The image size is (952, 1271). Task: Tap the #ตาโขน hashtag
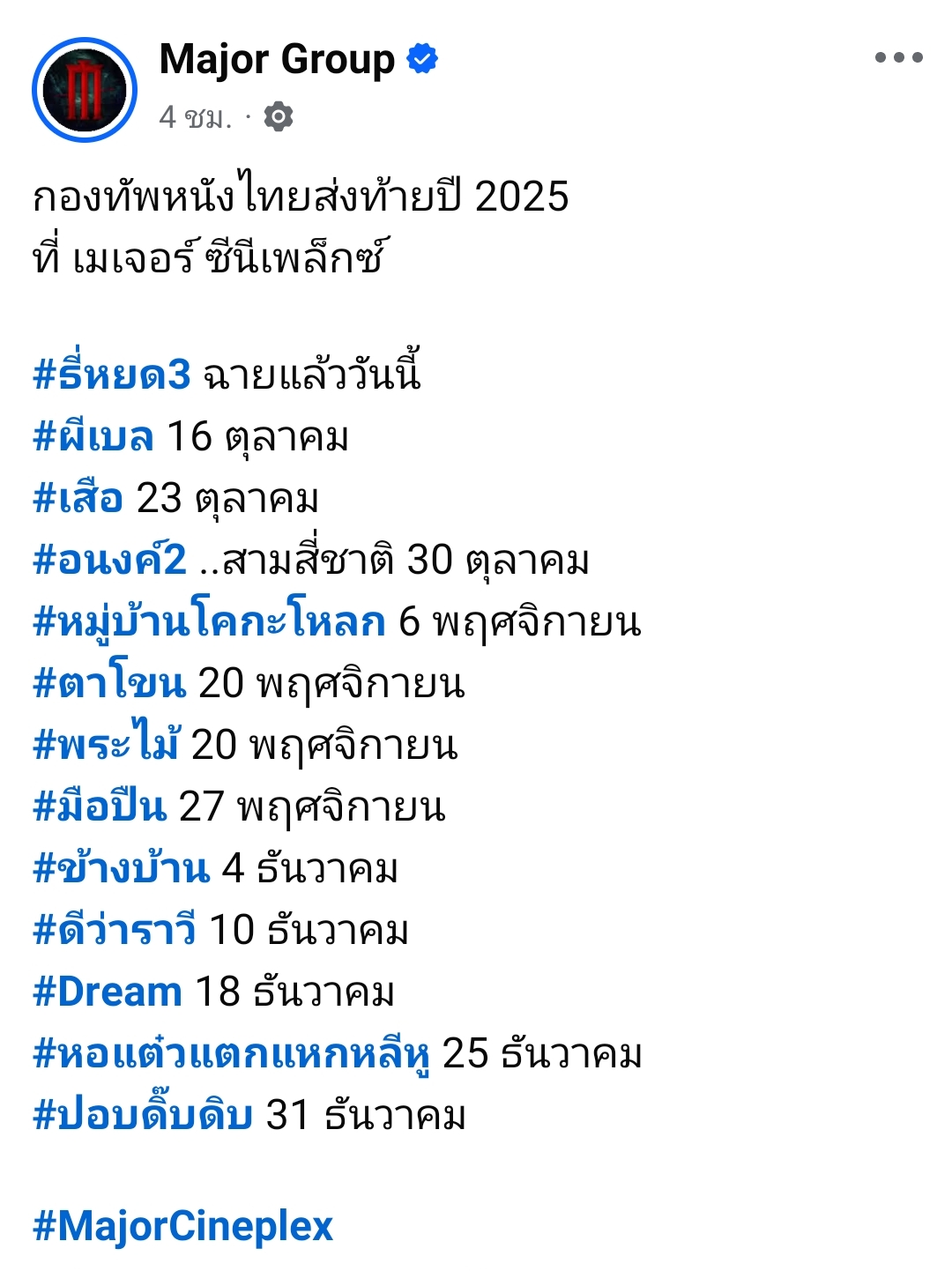109,683
